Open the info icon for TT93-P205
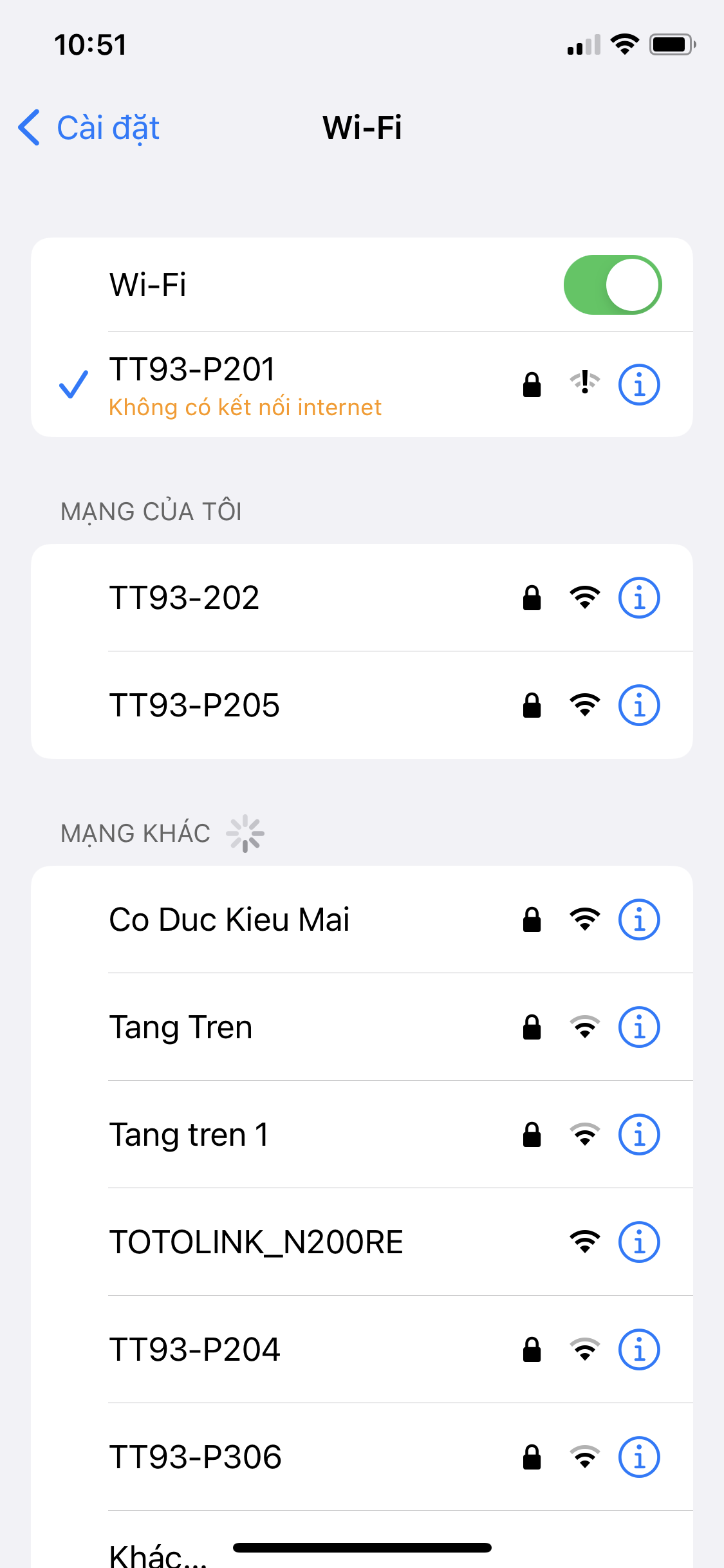This screenshot has height=1568, width=724. [x=638, y=705]
